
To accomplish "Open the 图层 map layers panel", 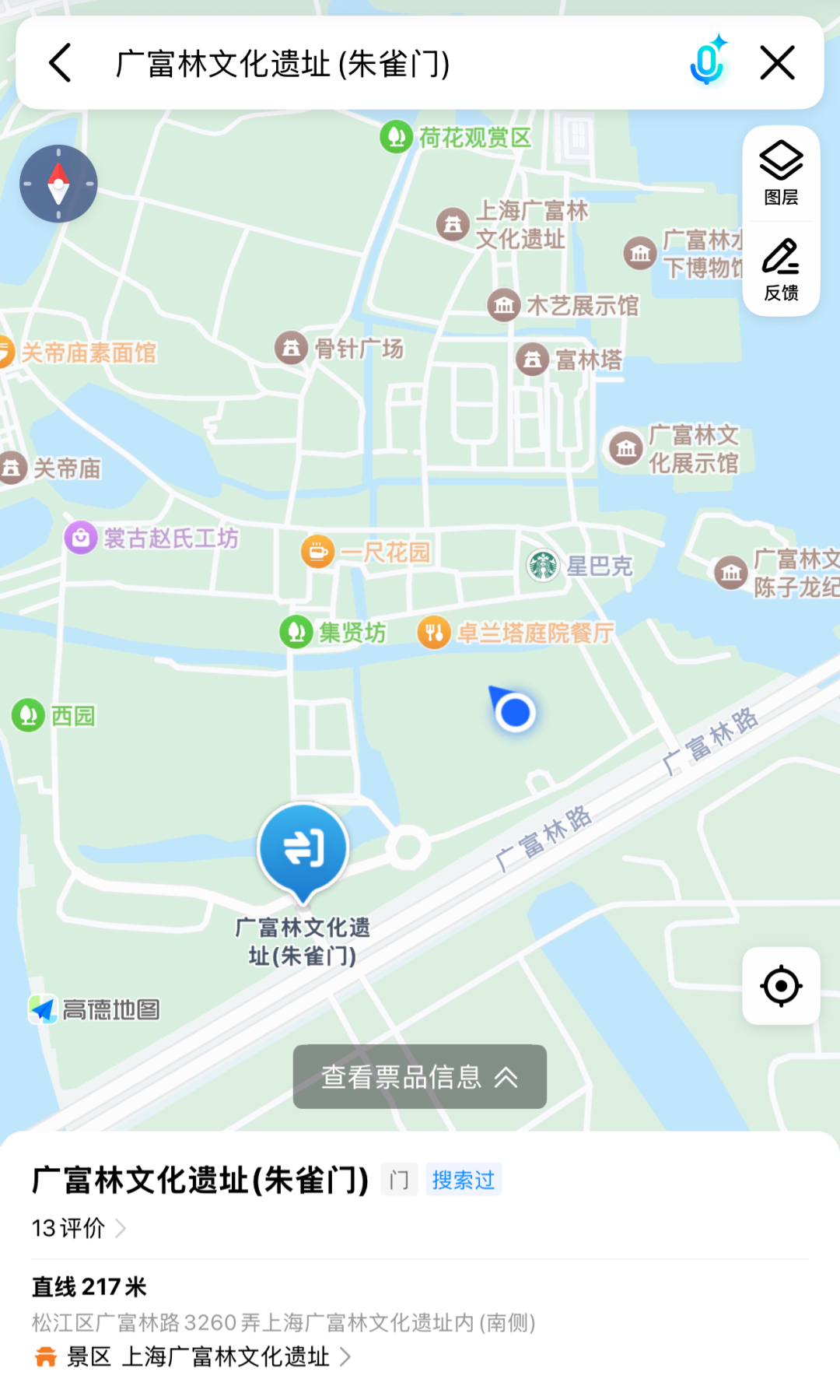I will click(x=781, y=174).
